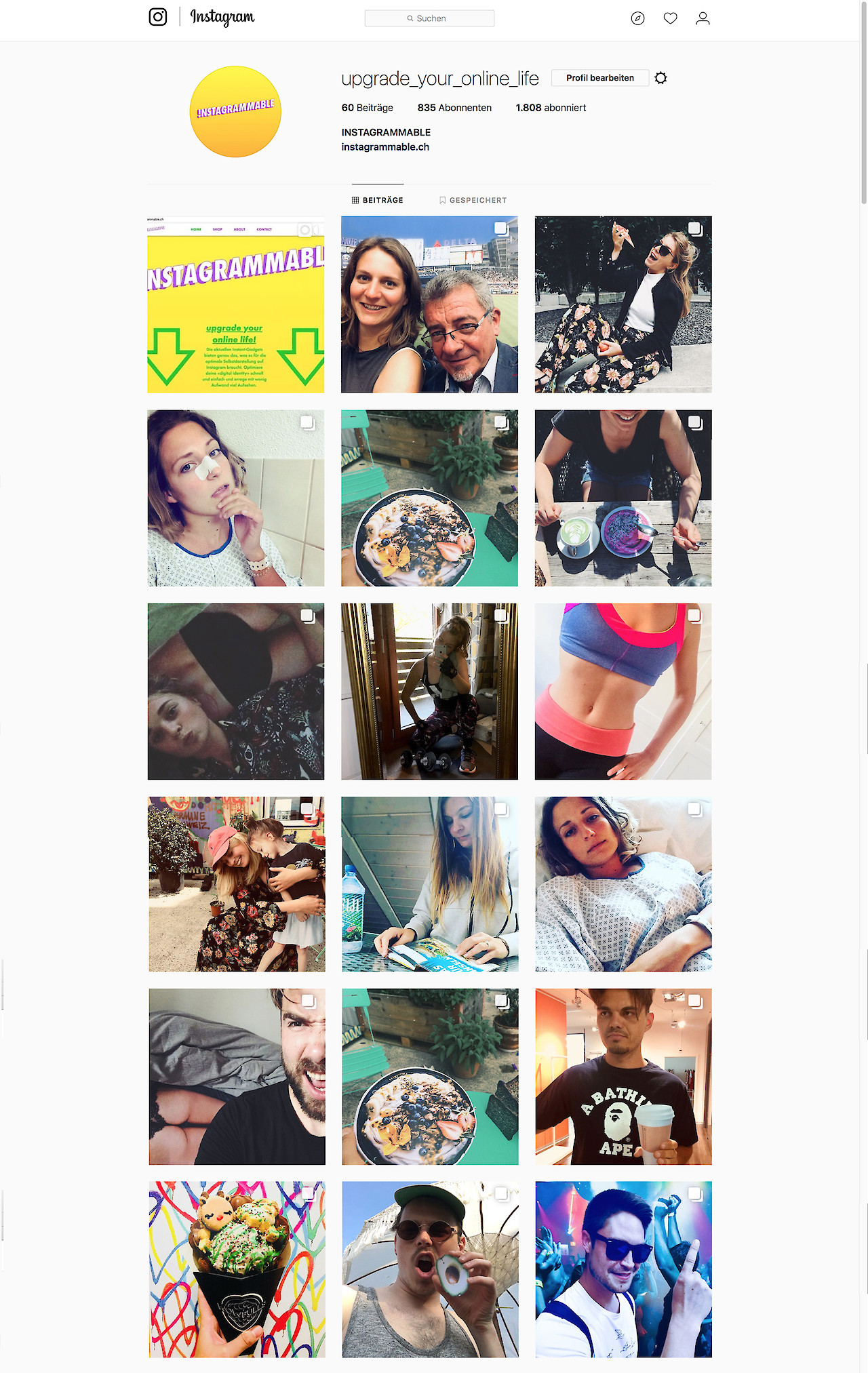Open the avocado eating man post
This screenshot has width=868, height=1373.
tap(429, 1269)
